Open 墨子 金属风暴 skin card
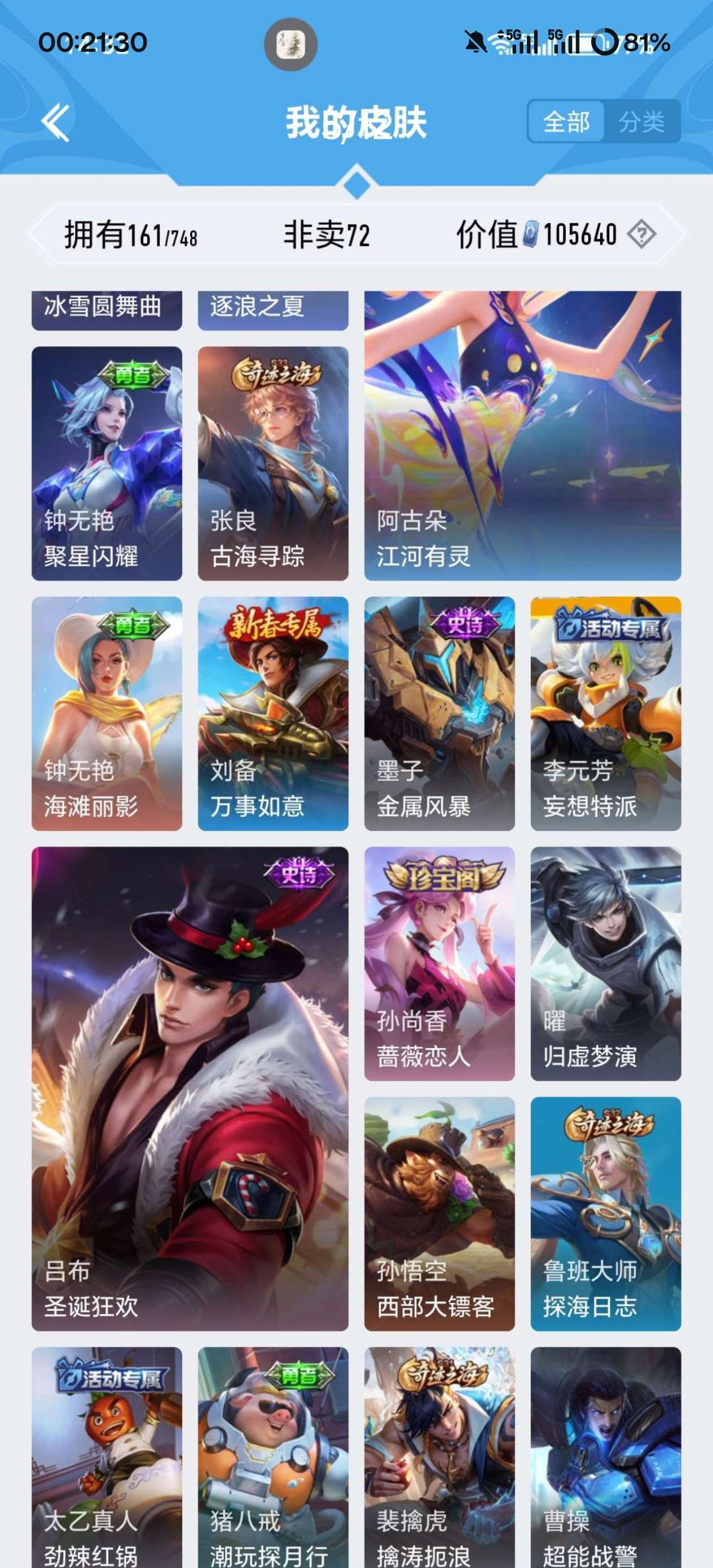This screenshot has width=713, height=1568. click(439, 713)
